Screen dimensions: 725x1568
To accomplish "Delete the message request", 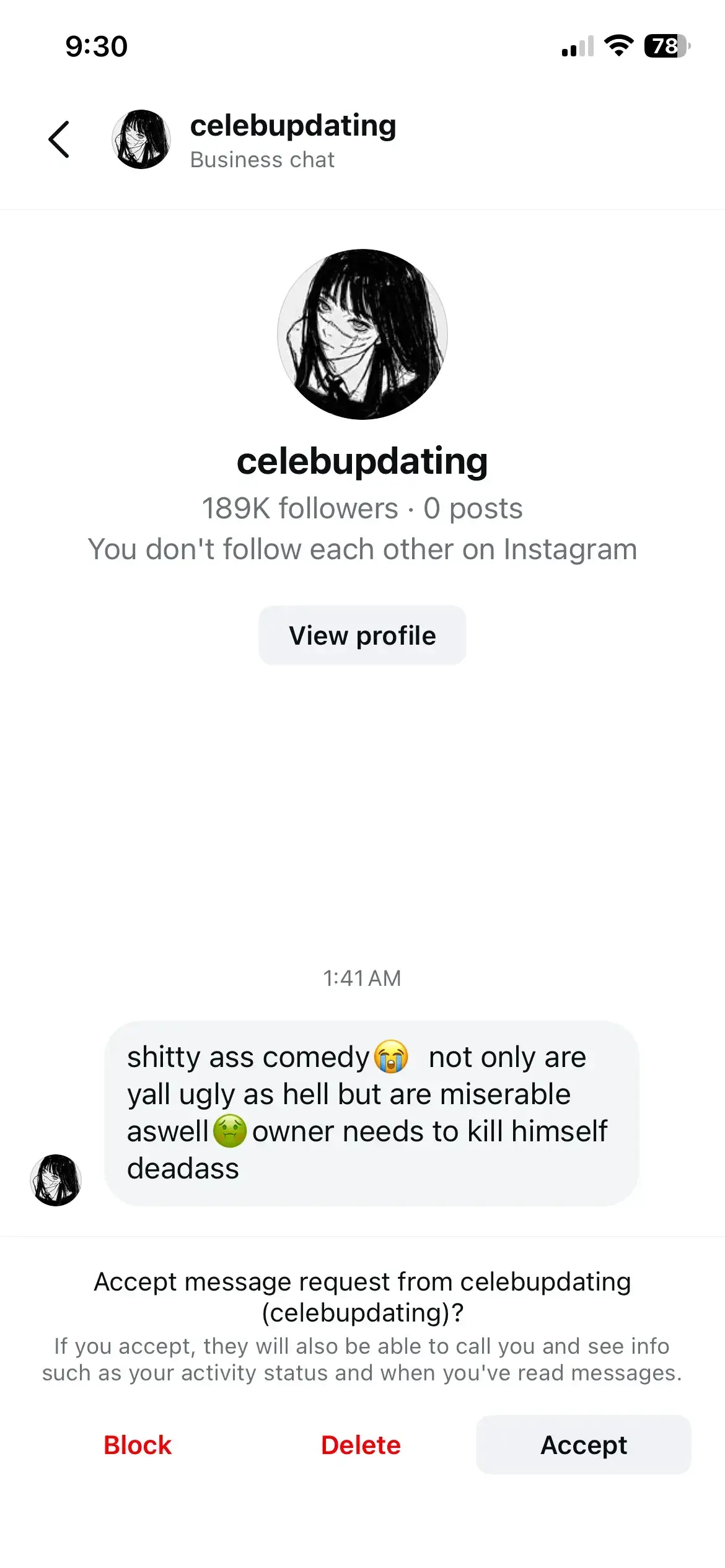I will 362,1444.
